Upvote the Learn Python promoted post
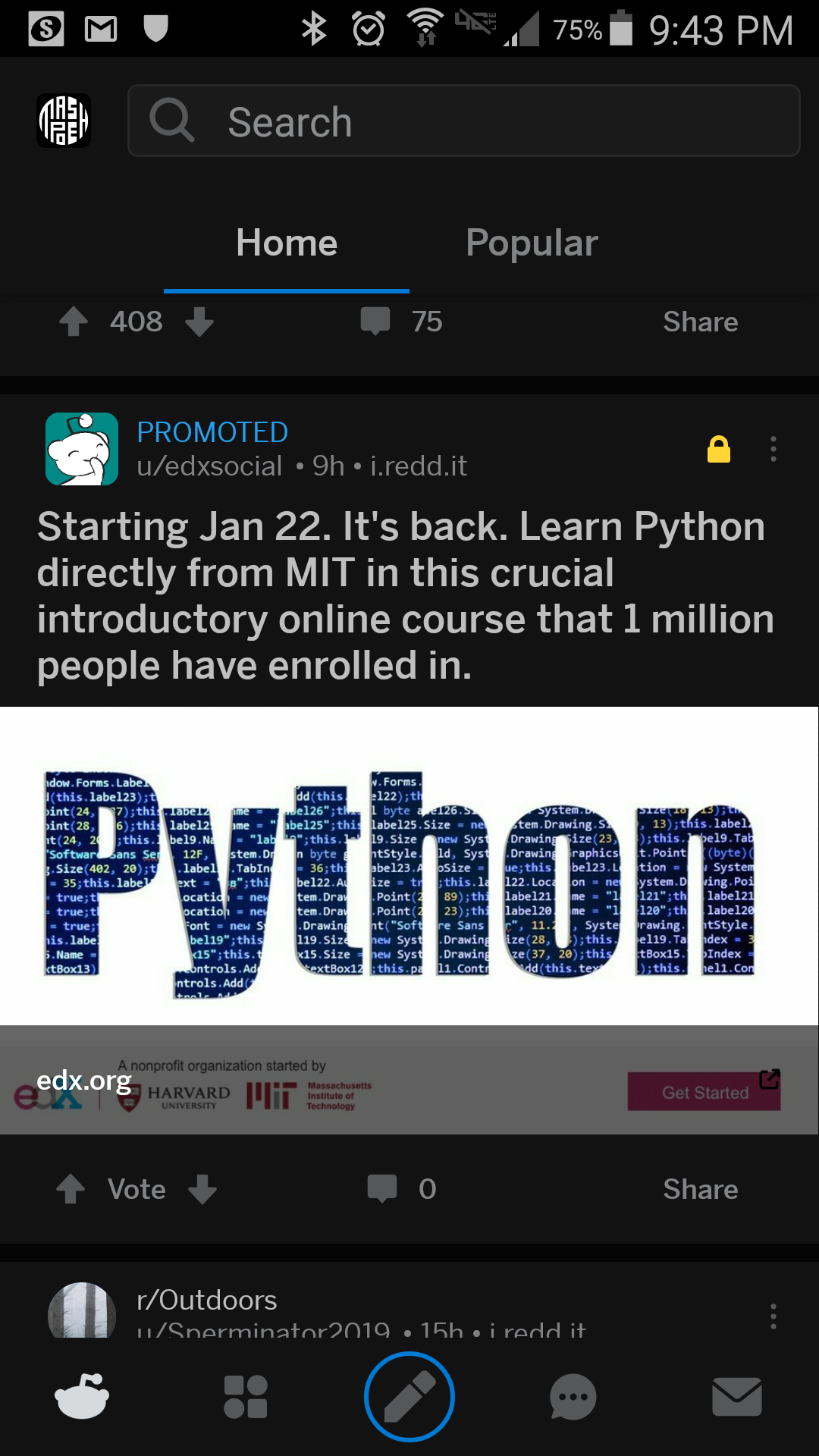The image size is (819, 1456). [71, 1189]
